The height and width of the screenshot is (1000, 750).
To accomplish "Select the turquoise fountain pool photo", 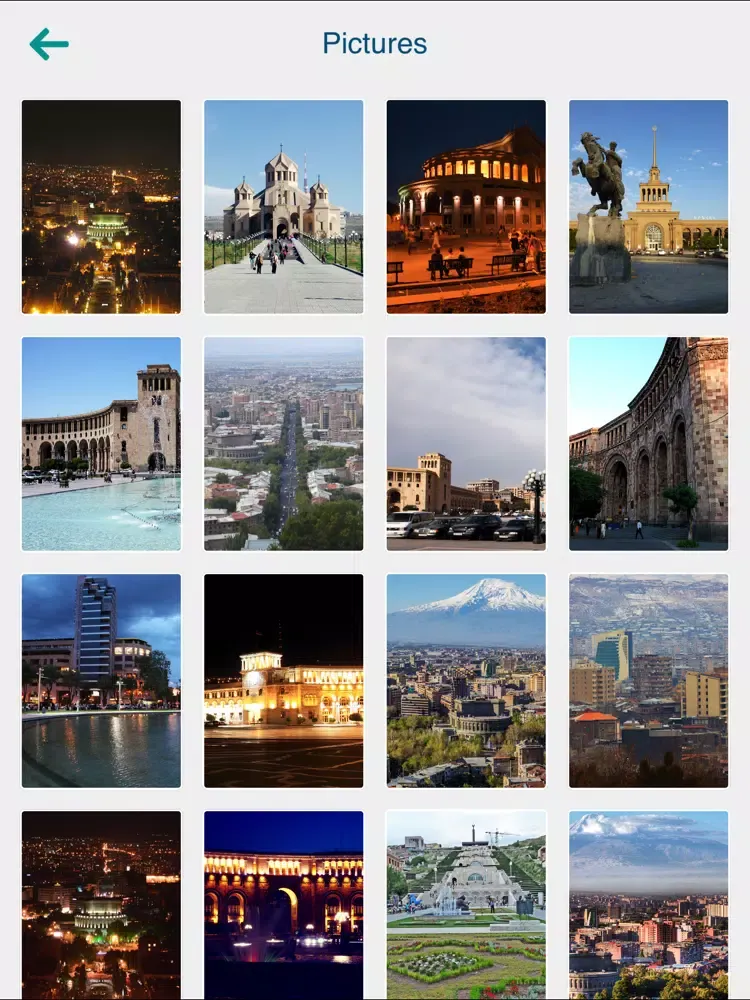I will click(x=101, y=444).
